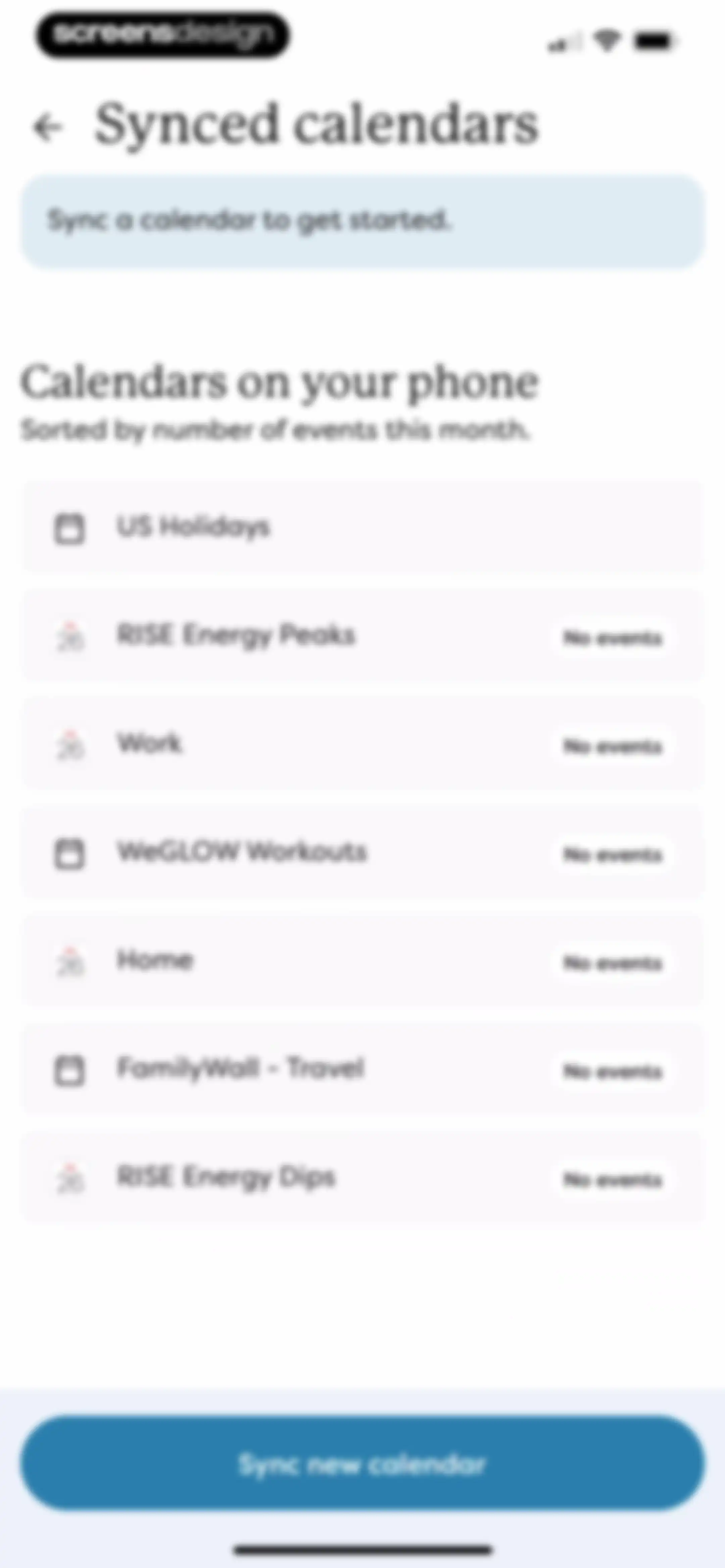Screen dimensions: 725x1568
Task: Choose the RISE Energy Dips calendar
Action: (x=363, y=1177)
